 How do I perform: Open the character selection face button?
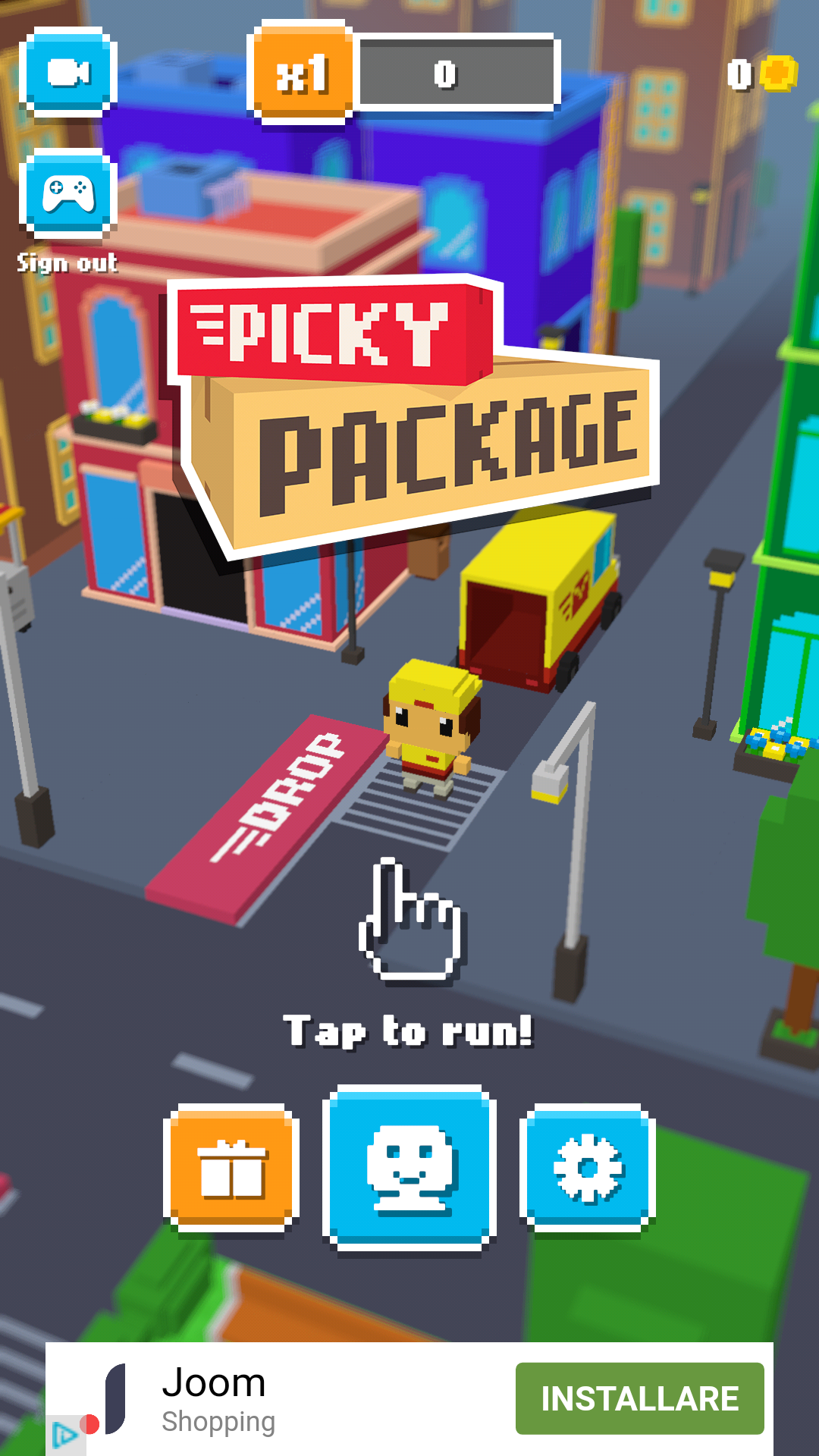409,1169
